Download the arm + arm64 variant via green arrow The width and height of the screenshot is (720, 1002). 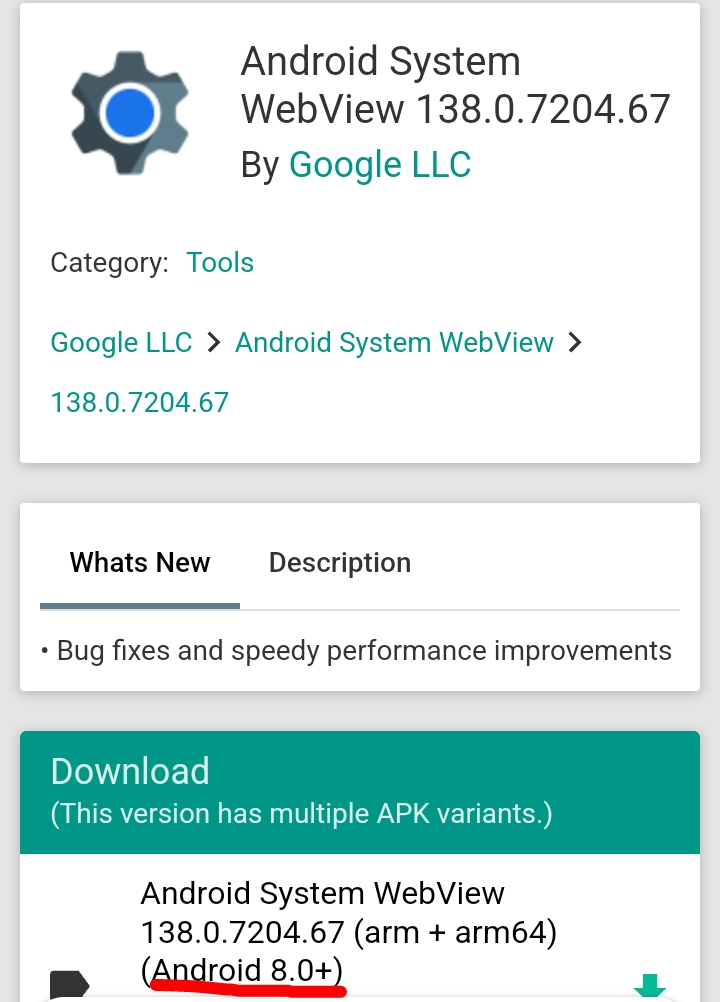649,988
